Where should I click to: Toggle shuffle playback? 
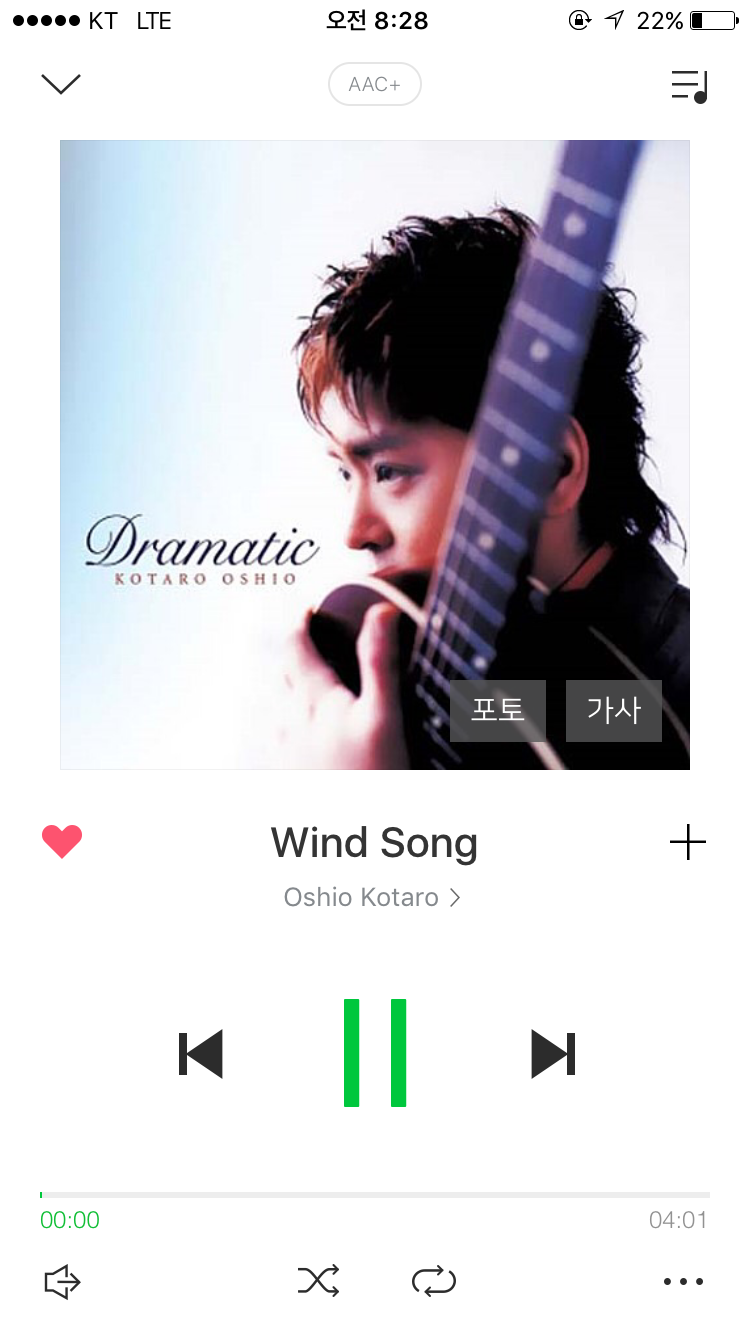point(318,1281)
